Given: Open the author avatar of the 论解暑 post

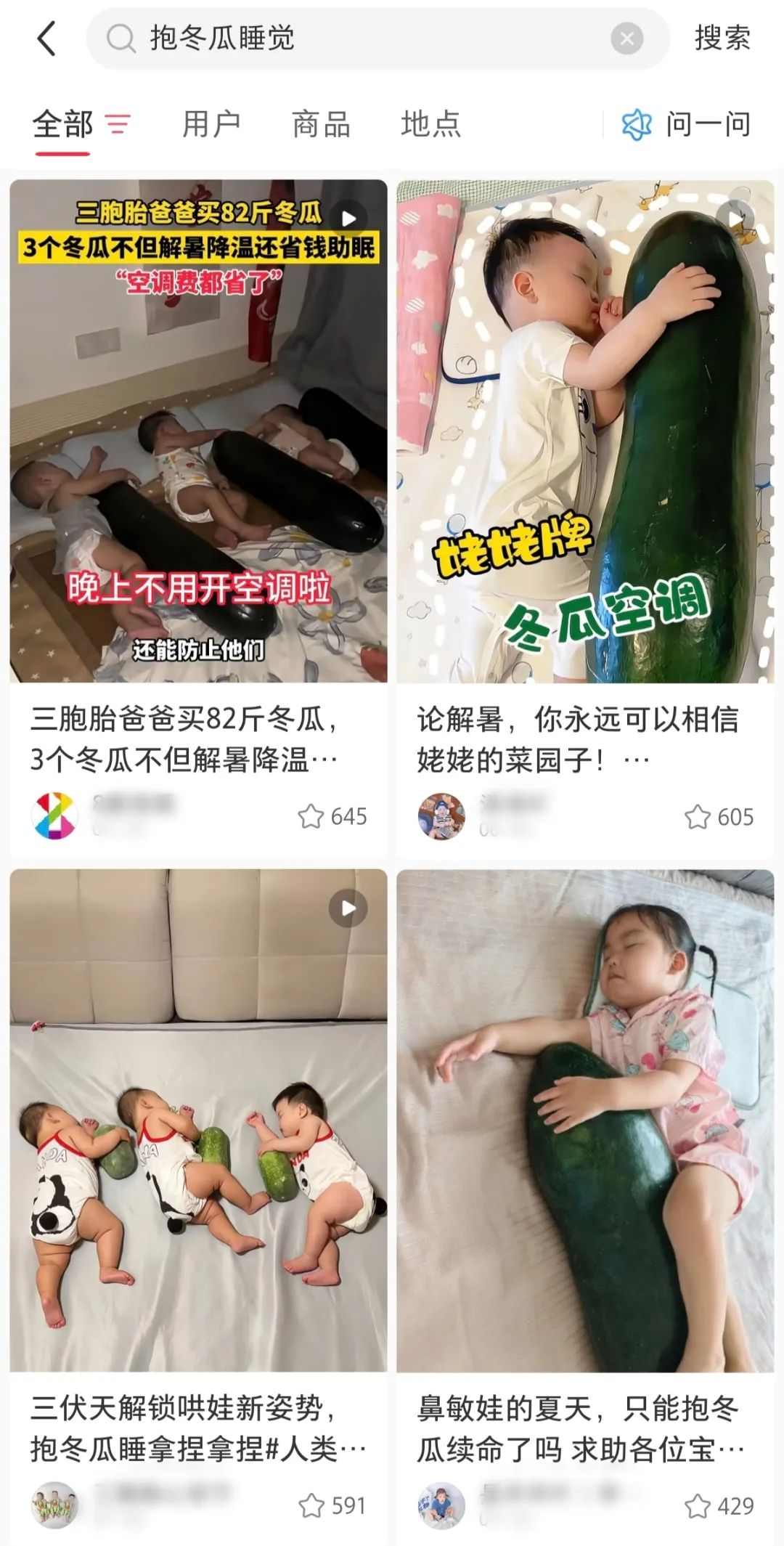Looking at the screenshot, I should (x=441, y=816).
